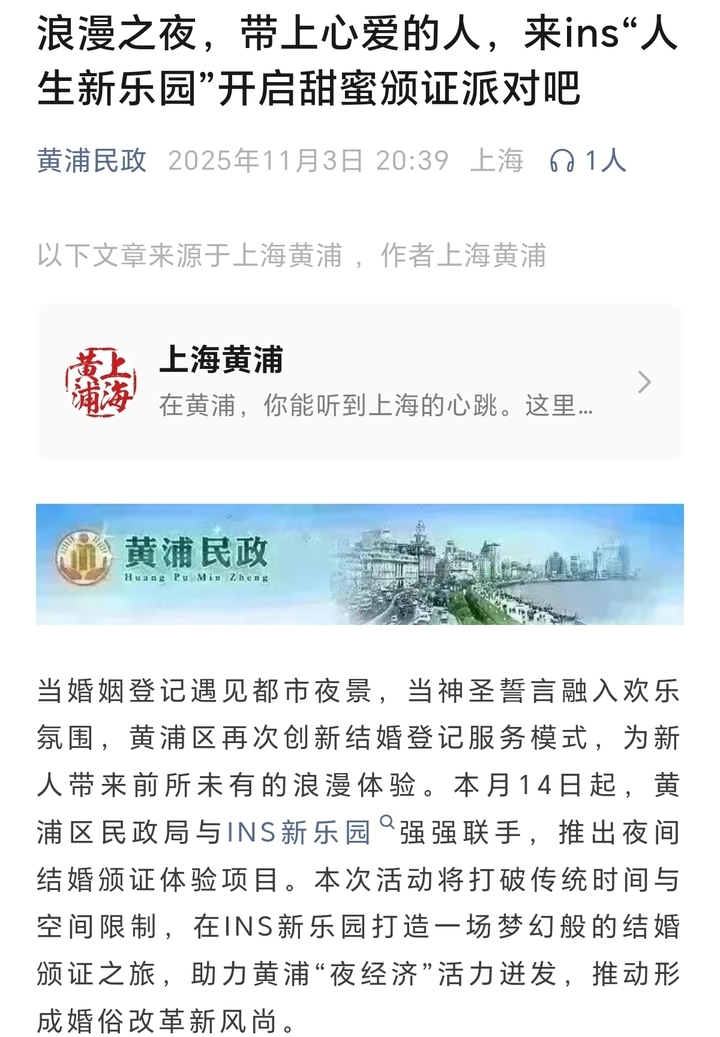Listen to the article via the headphone icon

click(x=563, y=161)
